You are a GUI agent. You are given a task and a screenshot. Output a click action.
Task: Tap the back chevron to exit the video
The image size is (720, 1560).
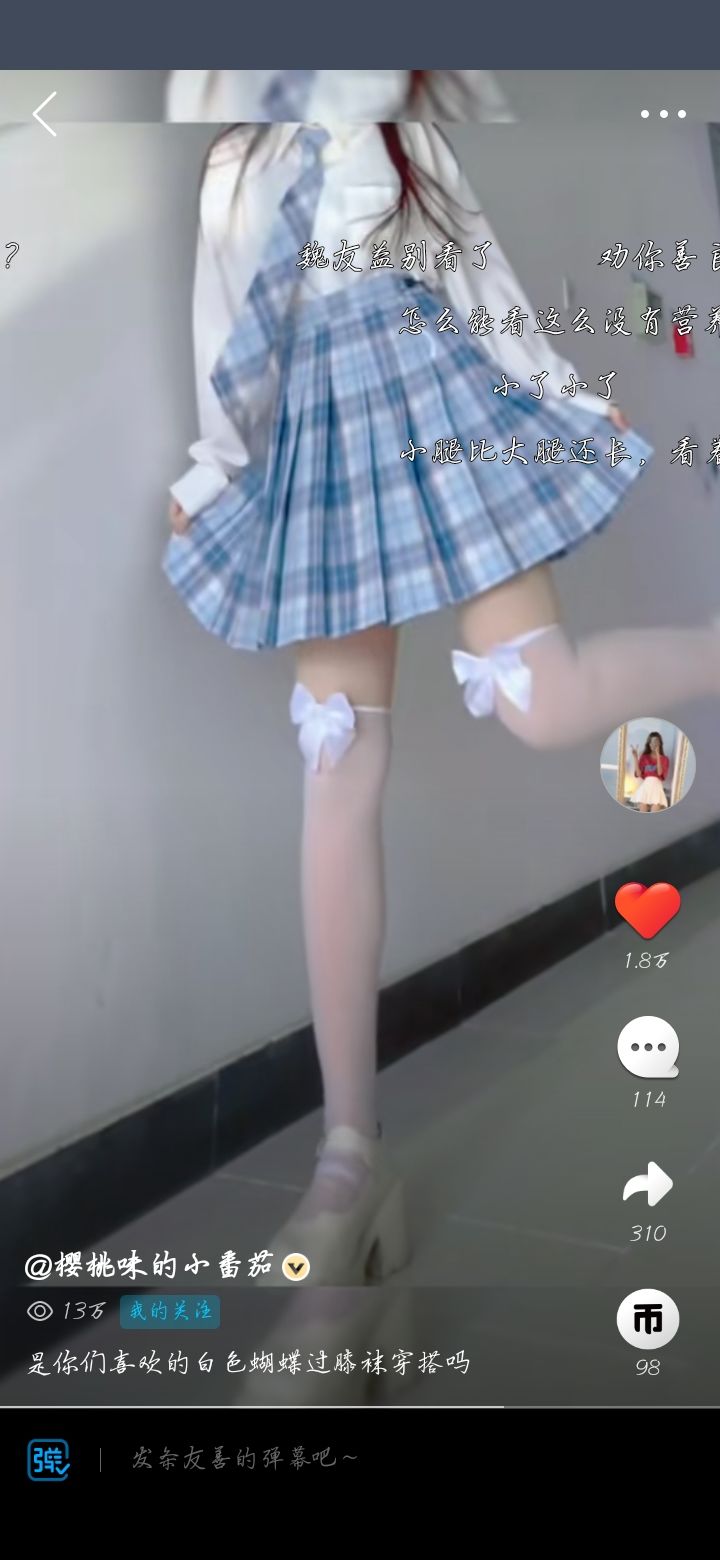(45, 113)
